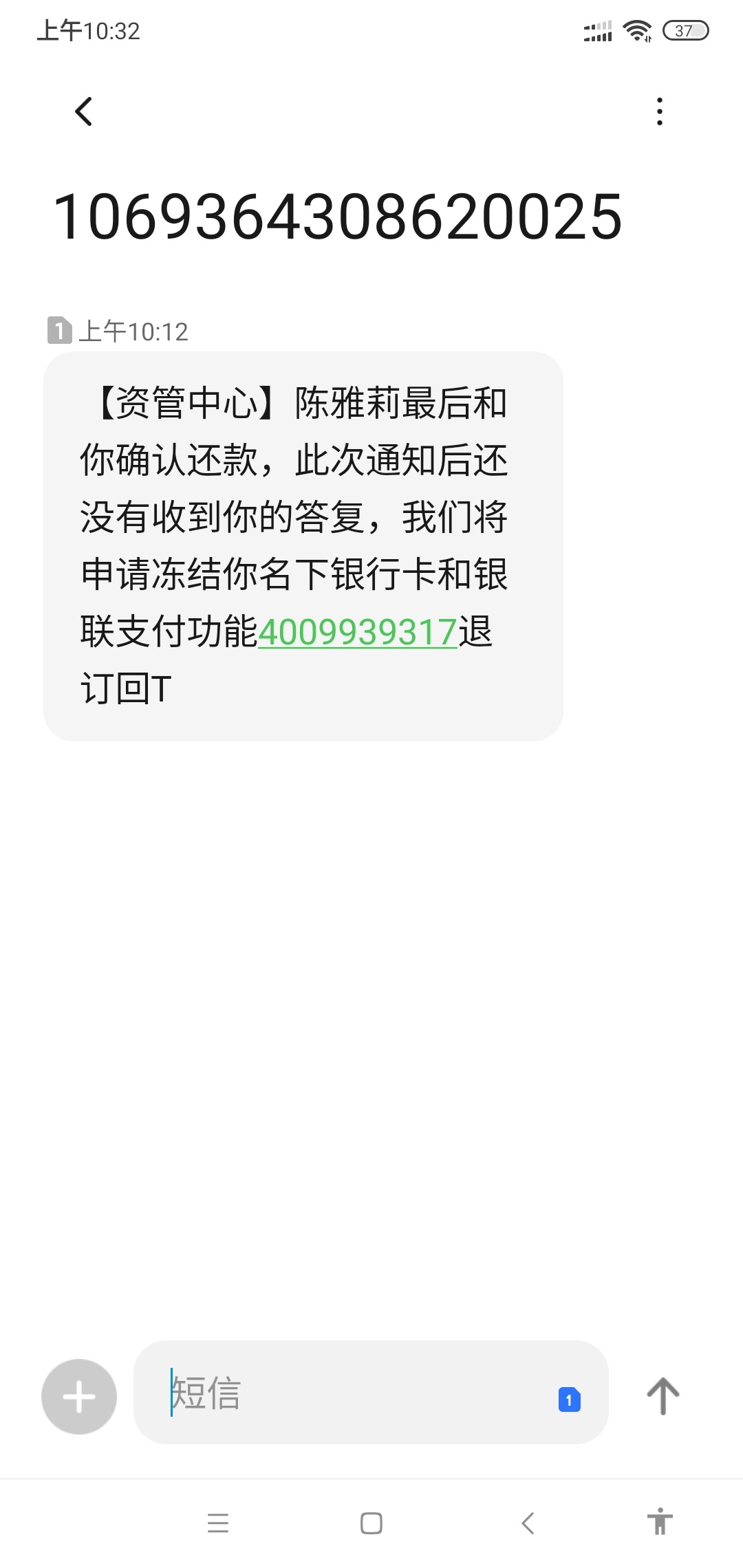Image resolution: width=743 pixels, height=1568 pixels.
Task: Tap the phone number link 4009939317
Action: pyautogui.click(x=358, y=632)
